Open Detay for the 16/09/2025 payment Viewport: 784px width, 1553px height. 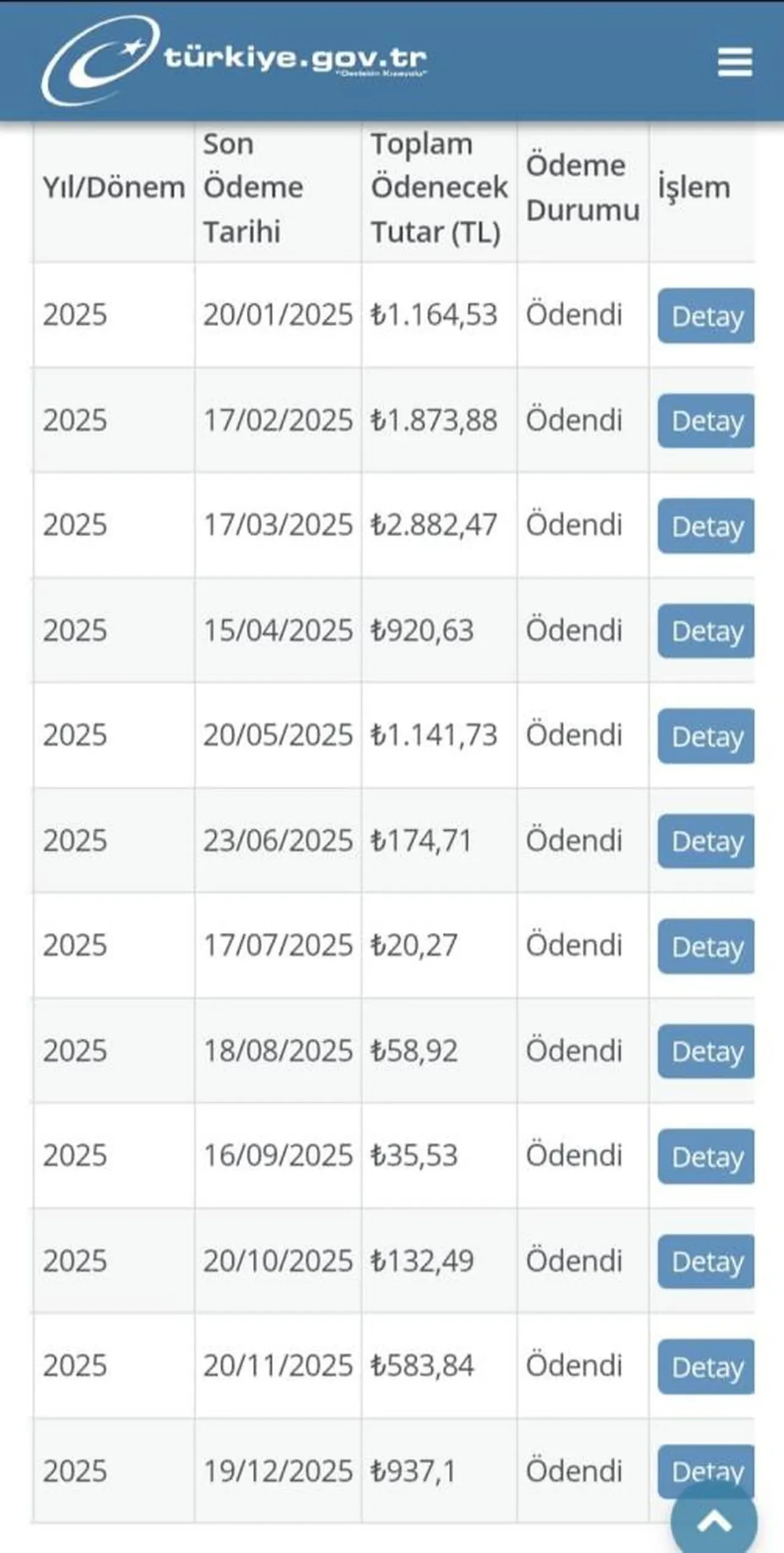click(706, 1156)
